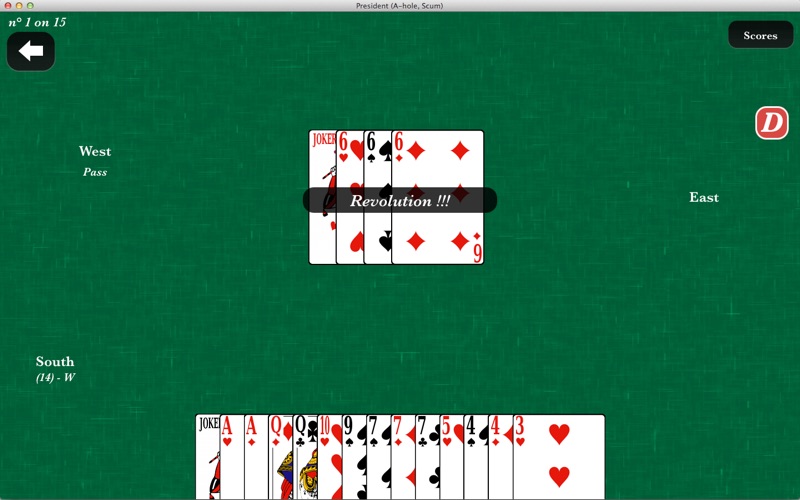Select the Ace of hearts card
The height and width of the screenshot is (500, 800).
click(232, 455)
